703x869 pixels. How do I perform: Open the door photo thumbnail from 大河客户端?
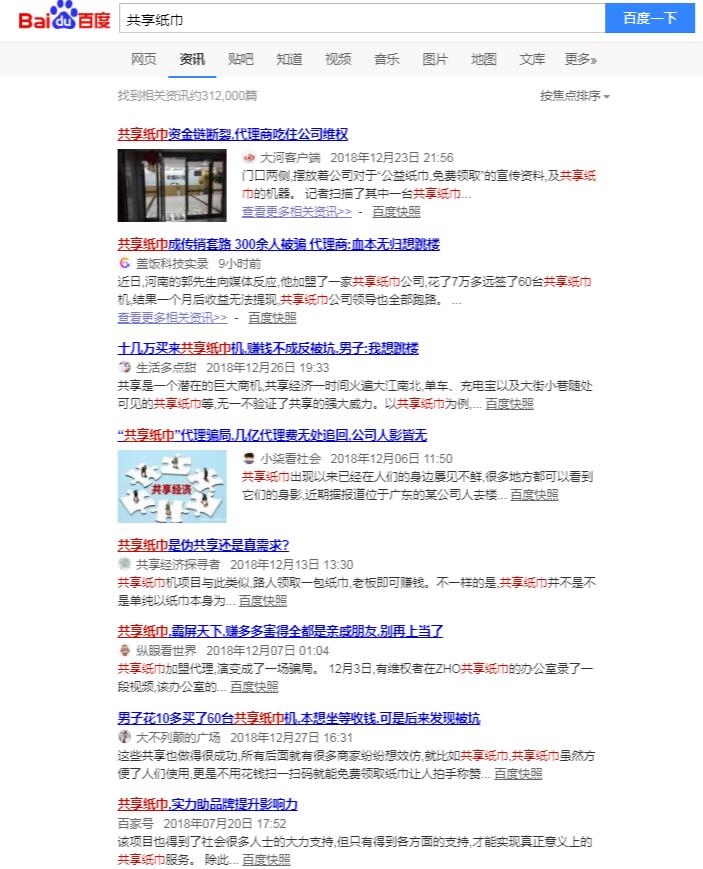point(172,185)
